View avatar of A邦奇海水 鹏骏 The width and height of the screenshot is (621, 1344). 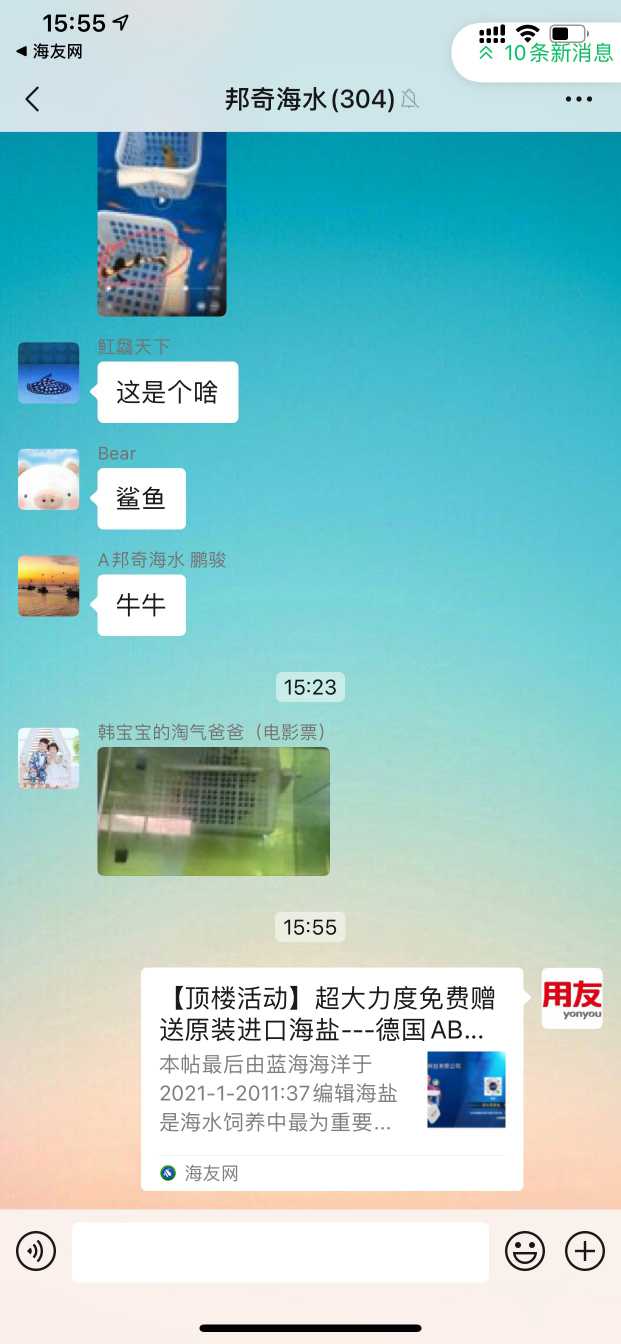coord(48,586)
